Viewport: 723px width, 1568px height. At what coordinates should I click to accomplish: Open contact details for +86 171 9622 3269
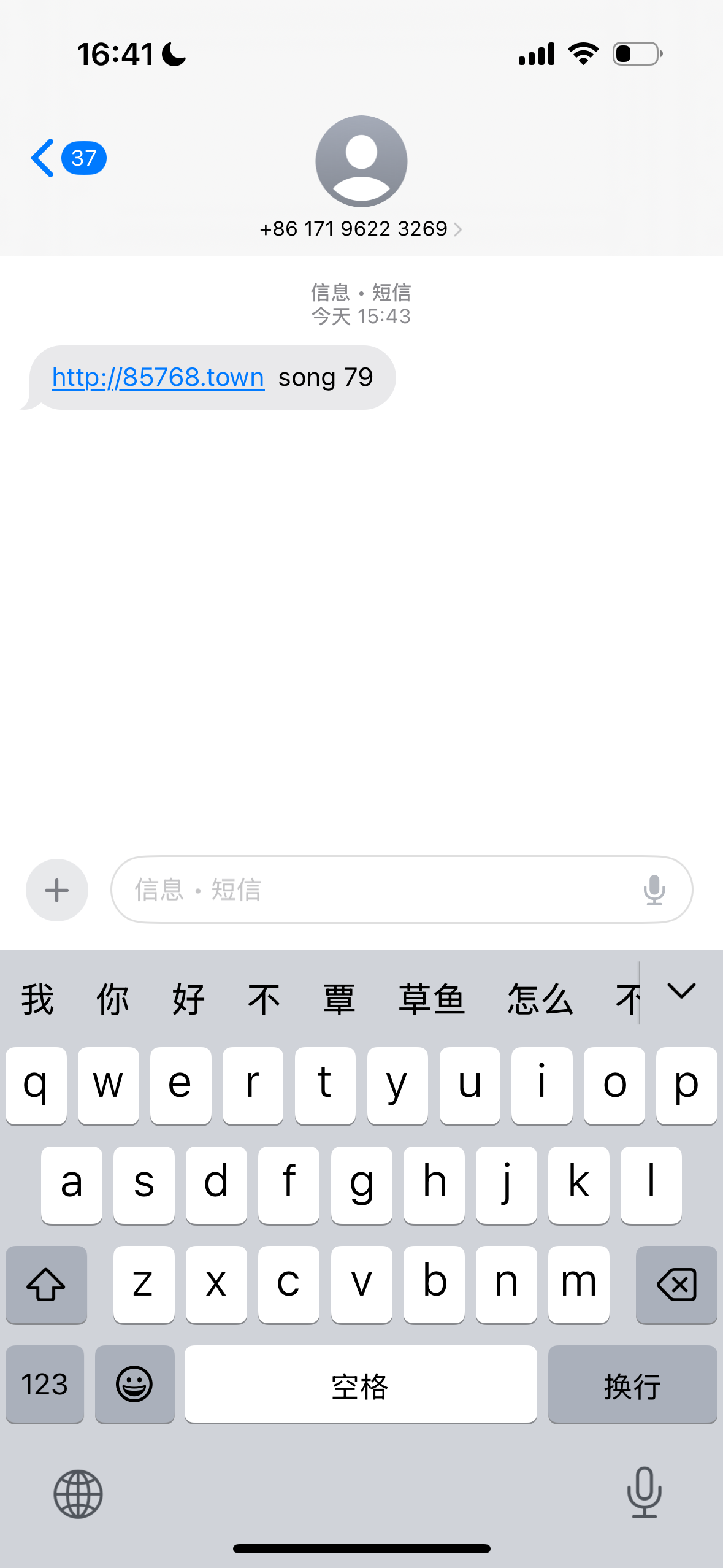[x=361, y=229]
